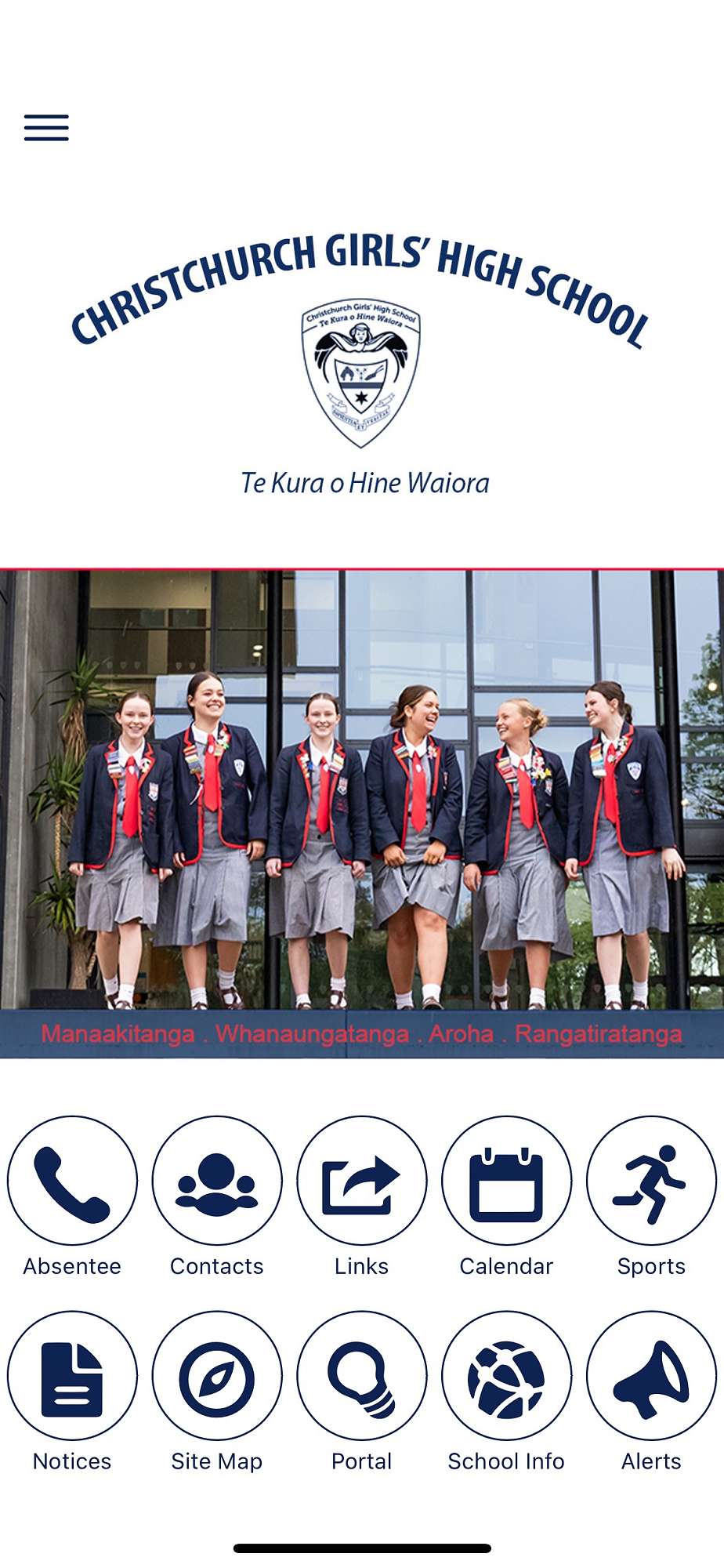Image resolution: width=724 pixels, height=1568 pixels.
Task: Open the Contacts section
Action: (x=217, y=1181)
